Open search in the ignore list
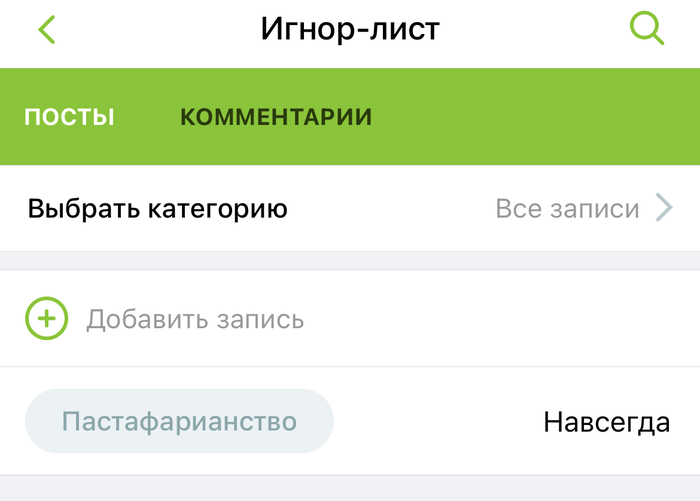This screenshot has width=700, height=501. (647, 29)
